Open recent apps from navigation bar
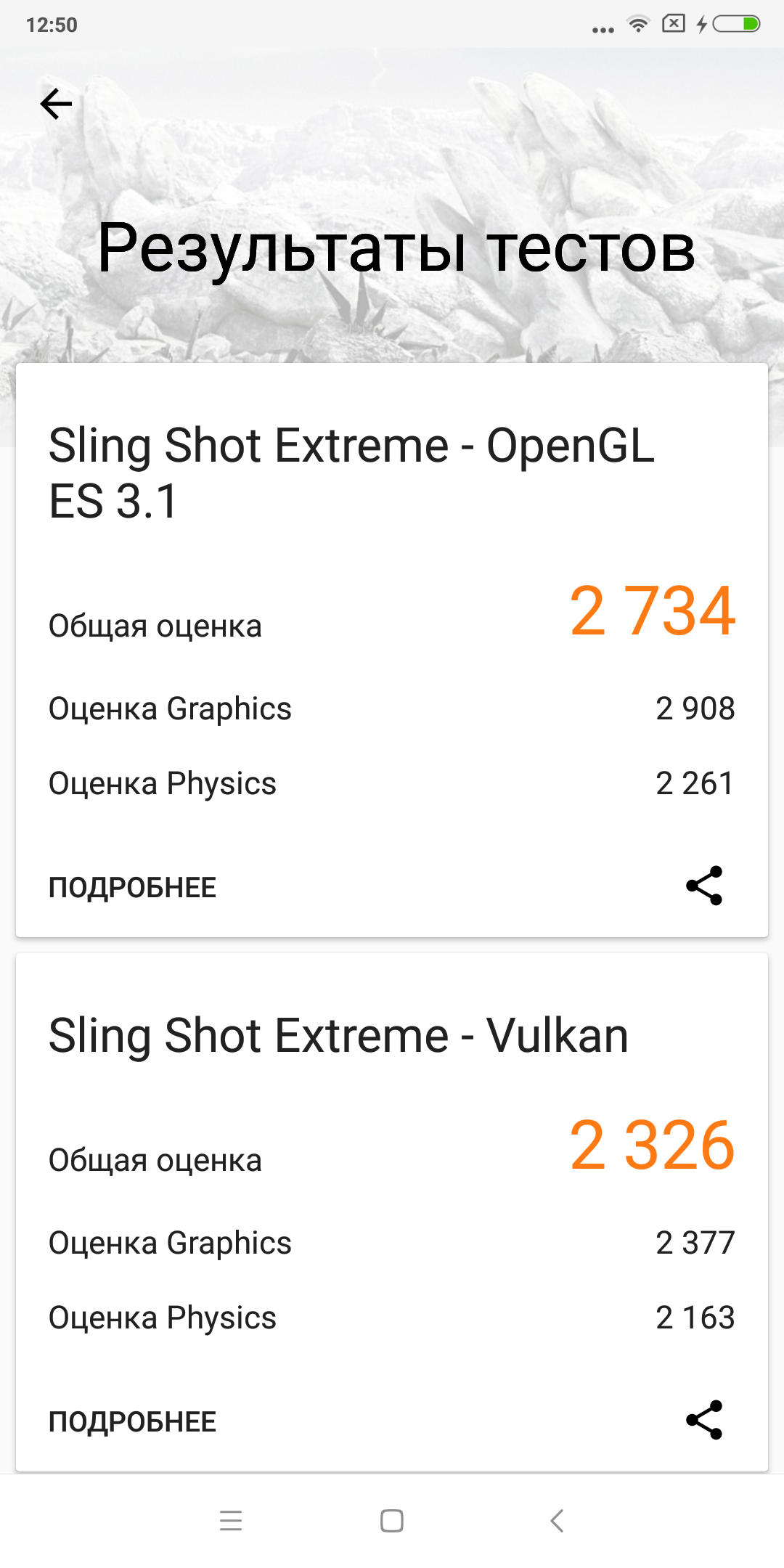 [231, 1520]
